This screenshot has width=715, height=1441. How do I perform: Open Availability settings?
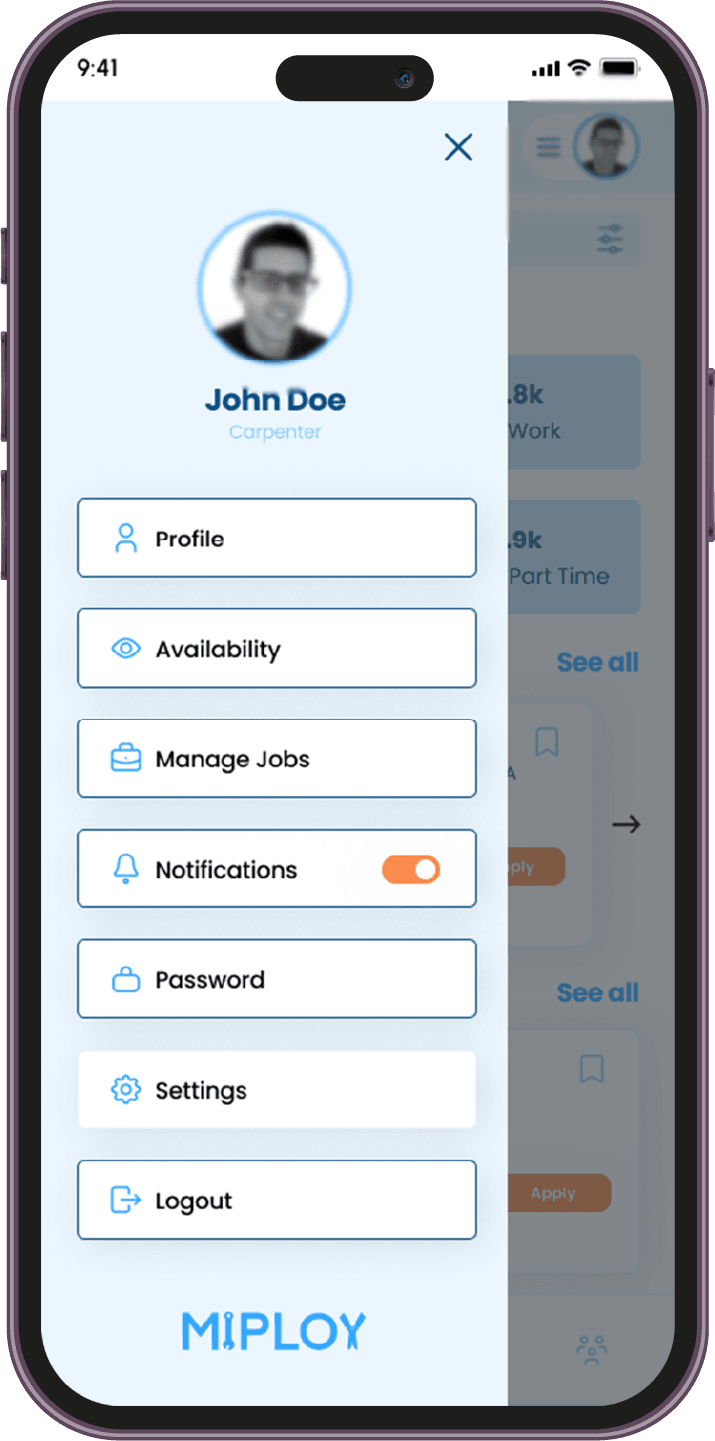[277, 648]
